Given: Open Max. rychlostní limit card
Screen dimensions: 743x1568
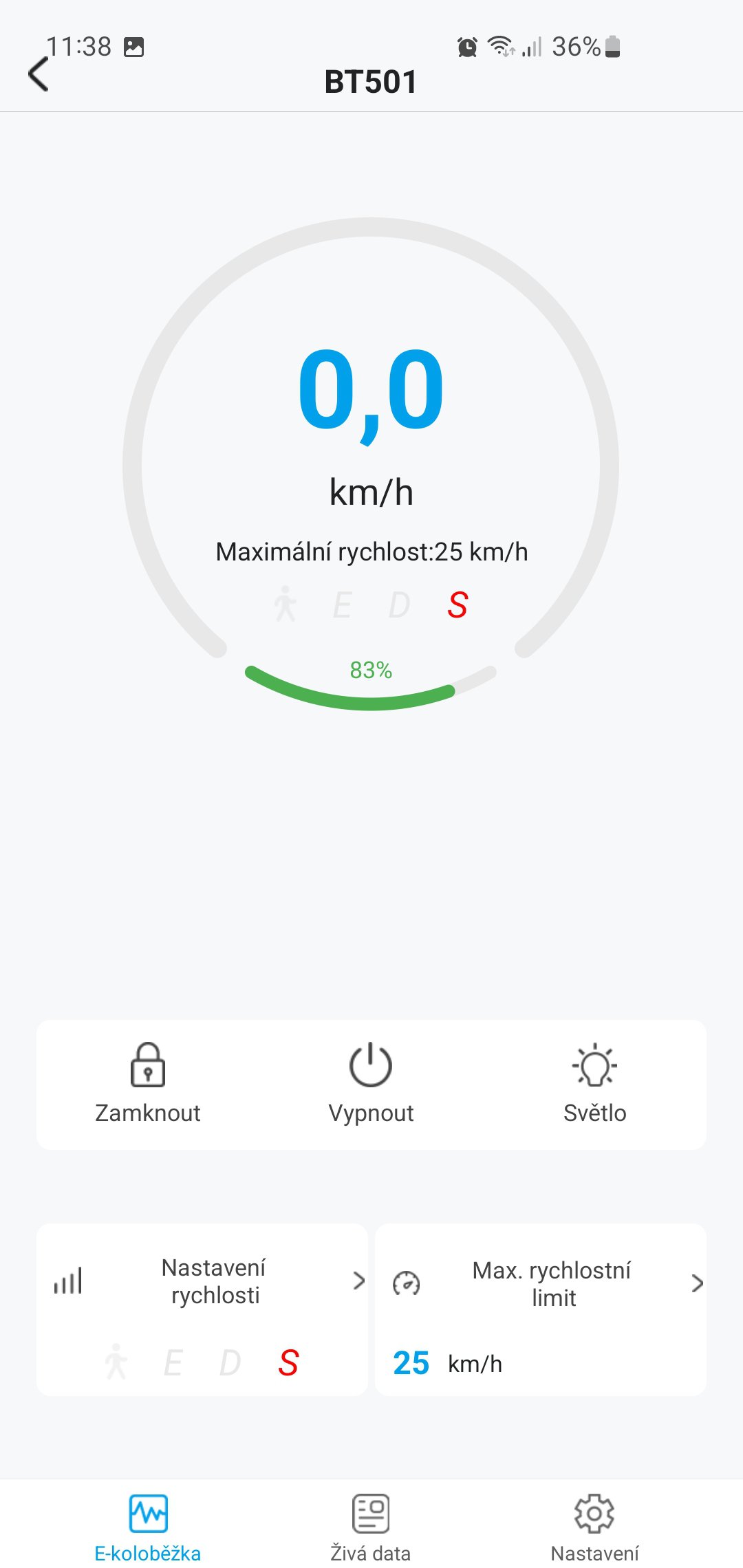Looking at the screenshot, I should tap(541, 1309).
